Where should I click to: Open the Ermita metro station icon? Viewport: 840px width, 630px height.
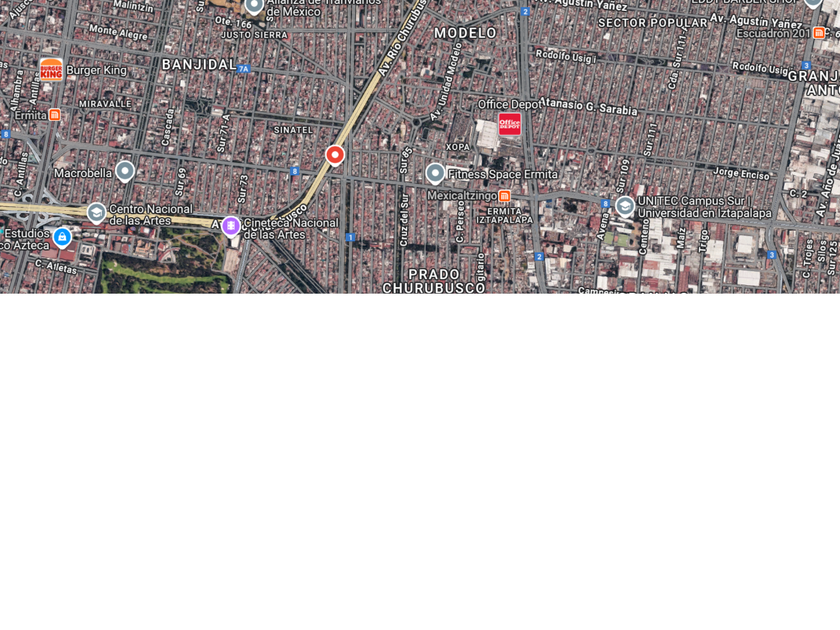pyautogui.click(x=54, y=115)
